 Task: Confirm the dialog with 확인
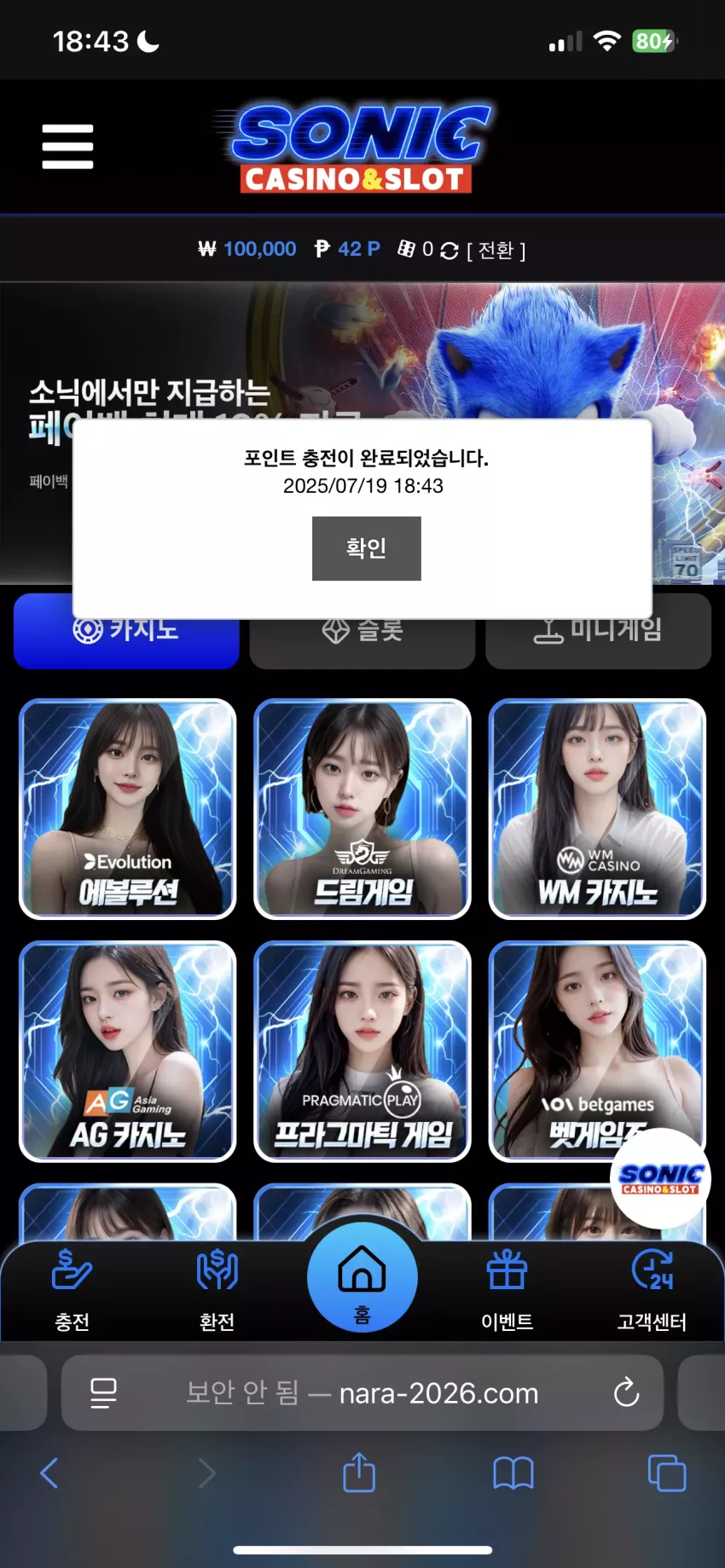366,548
